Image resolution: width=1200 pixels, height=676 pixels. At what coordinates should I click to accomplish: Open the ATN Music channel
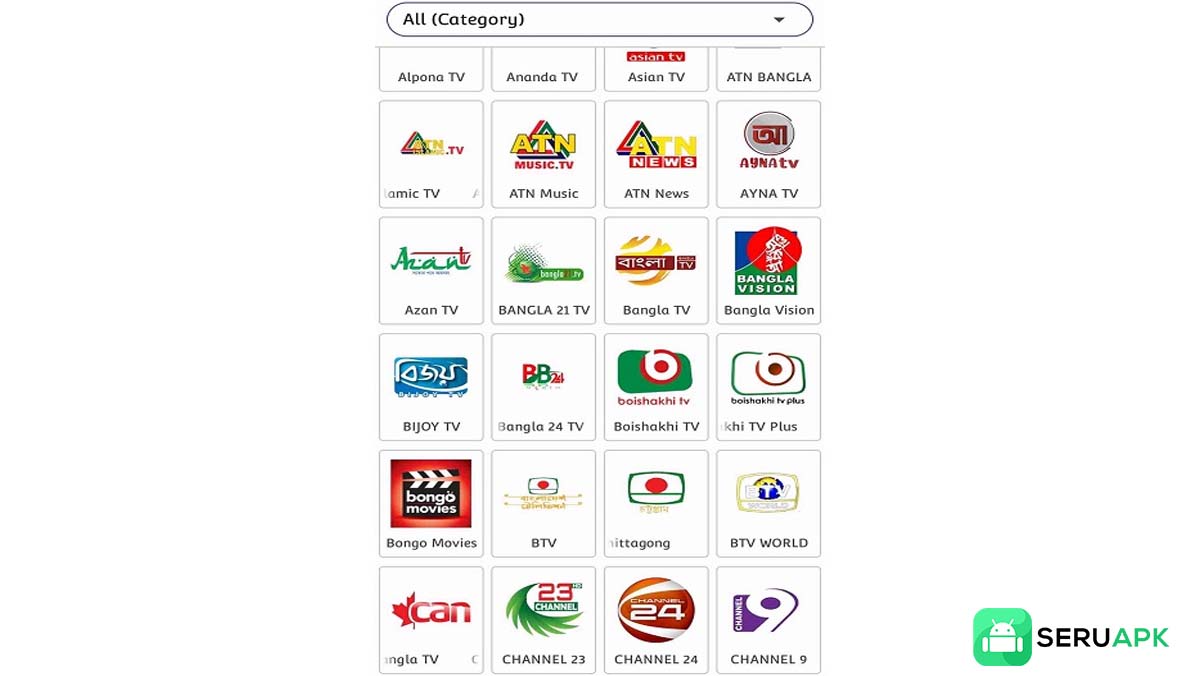pos(543,154)
